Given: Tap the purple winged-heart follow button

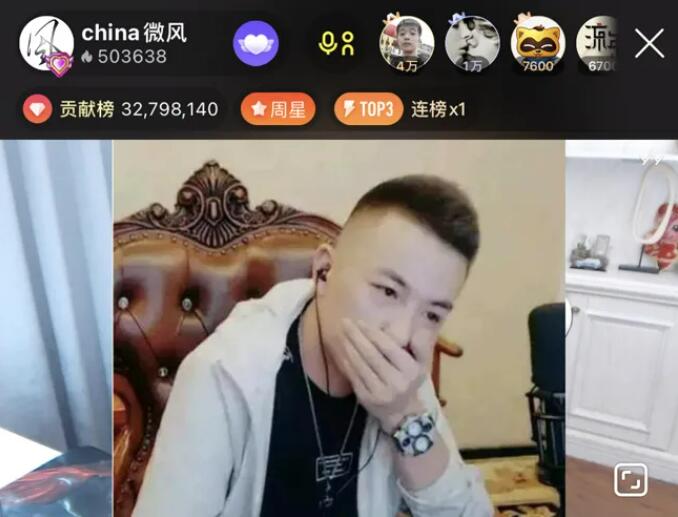Looking at the screenshot, I should [256, 43].
